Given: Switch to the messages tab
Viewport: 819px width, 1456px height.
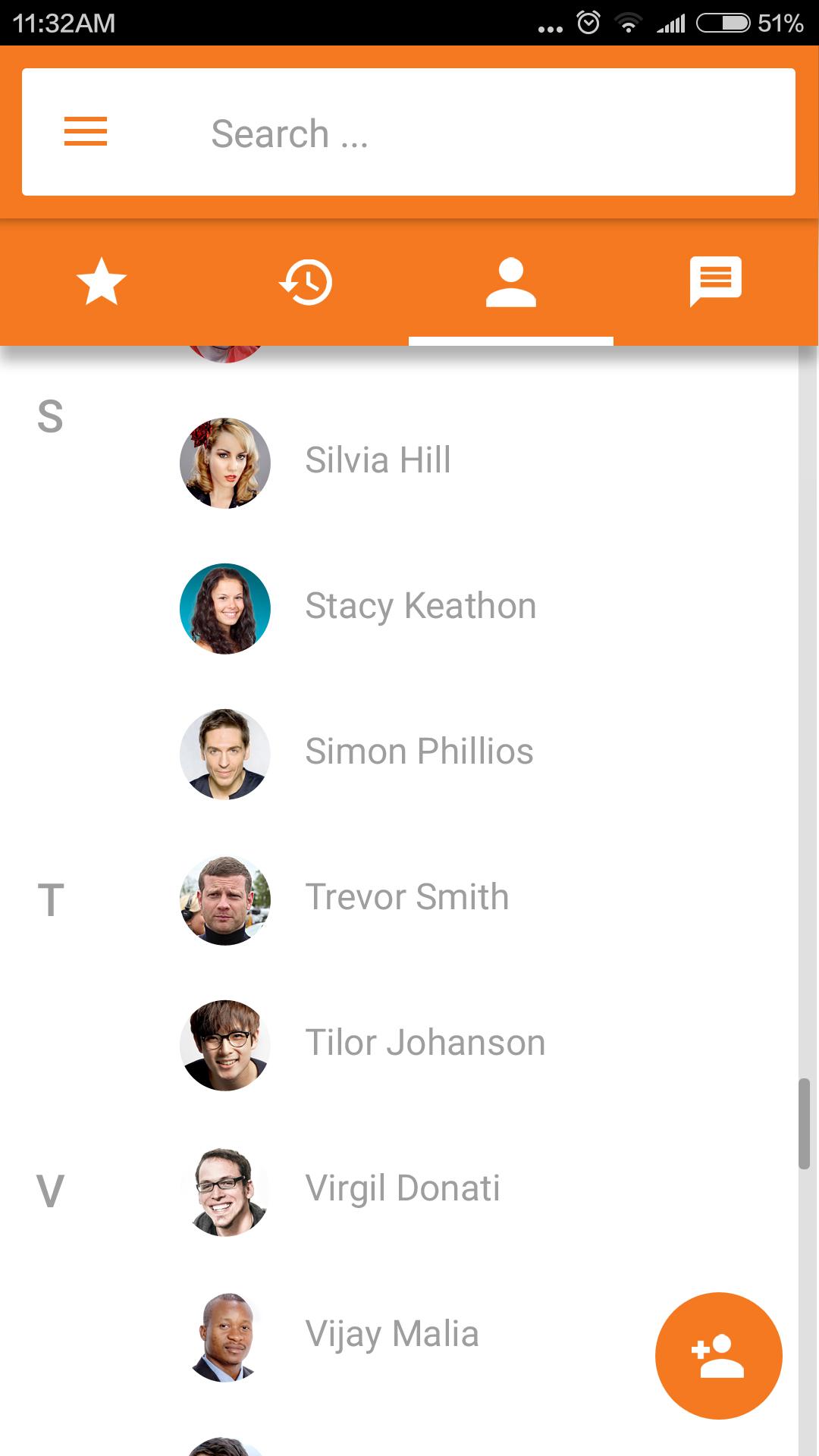Looking at the screenshot, I should click(715, 282).
